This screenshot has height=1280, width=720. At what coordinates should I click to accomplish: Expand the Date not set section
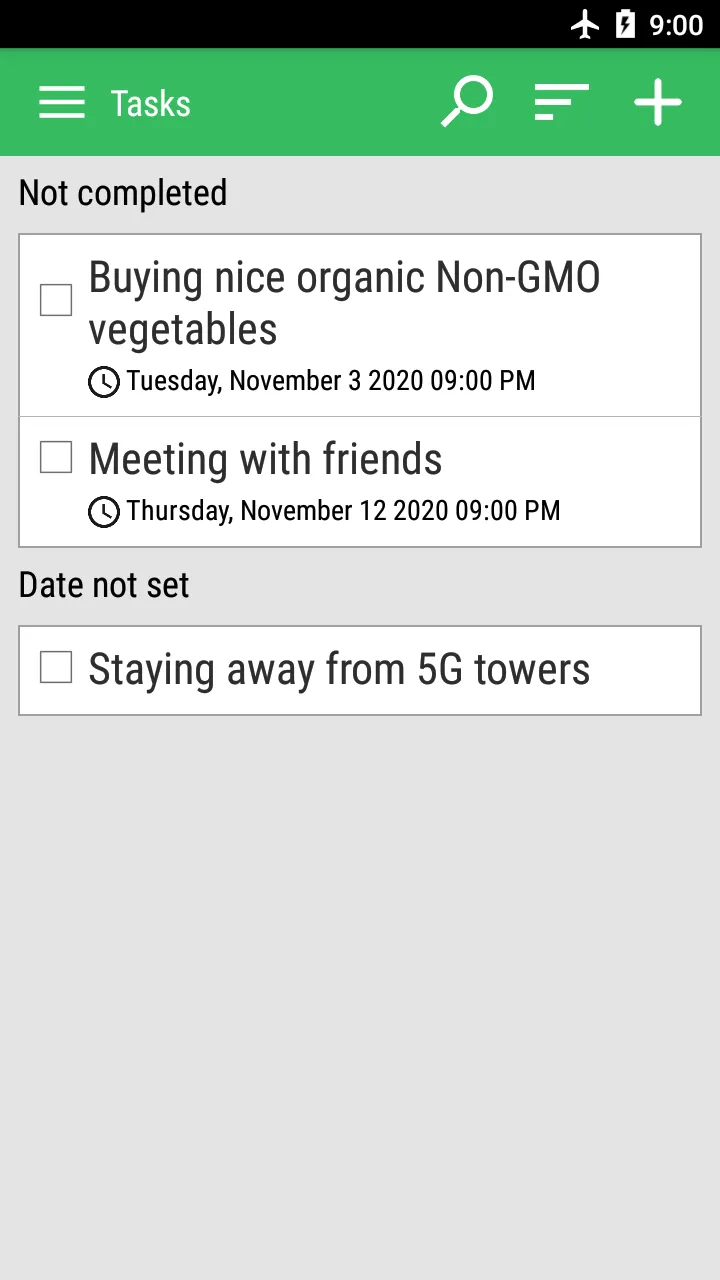pyautogui.click(x=103, y=584)
